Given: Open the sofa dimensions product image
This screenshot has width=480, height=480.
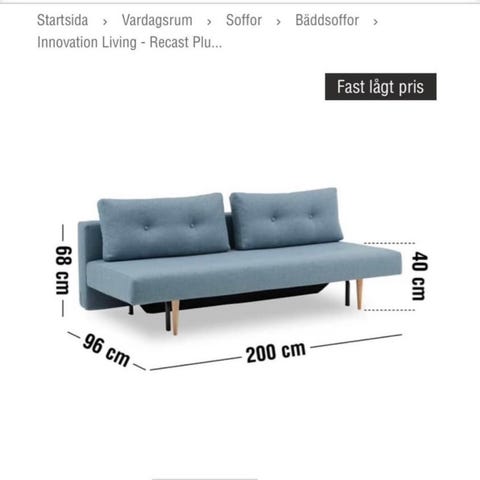Looking at the screenshot, I should click(x=240, y=277).
